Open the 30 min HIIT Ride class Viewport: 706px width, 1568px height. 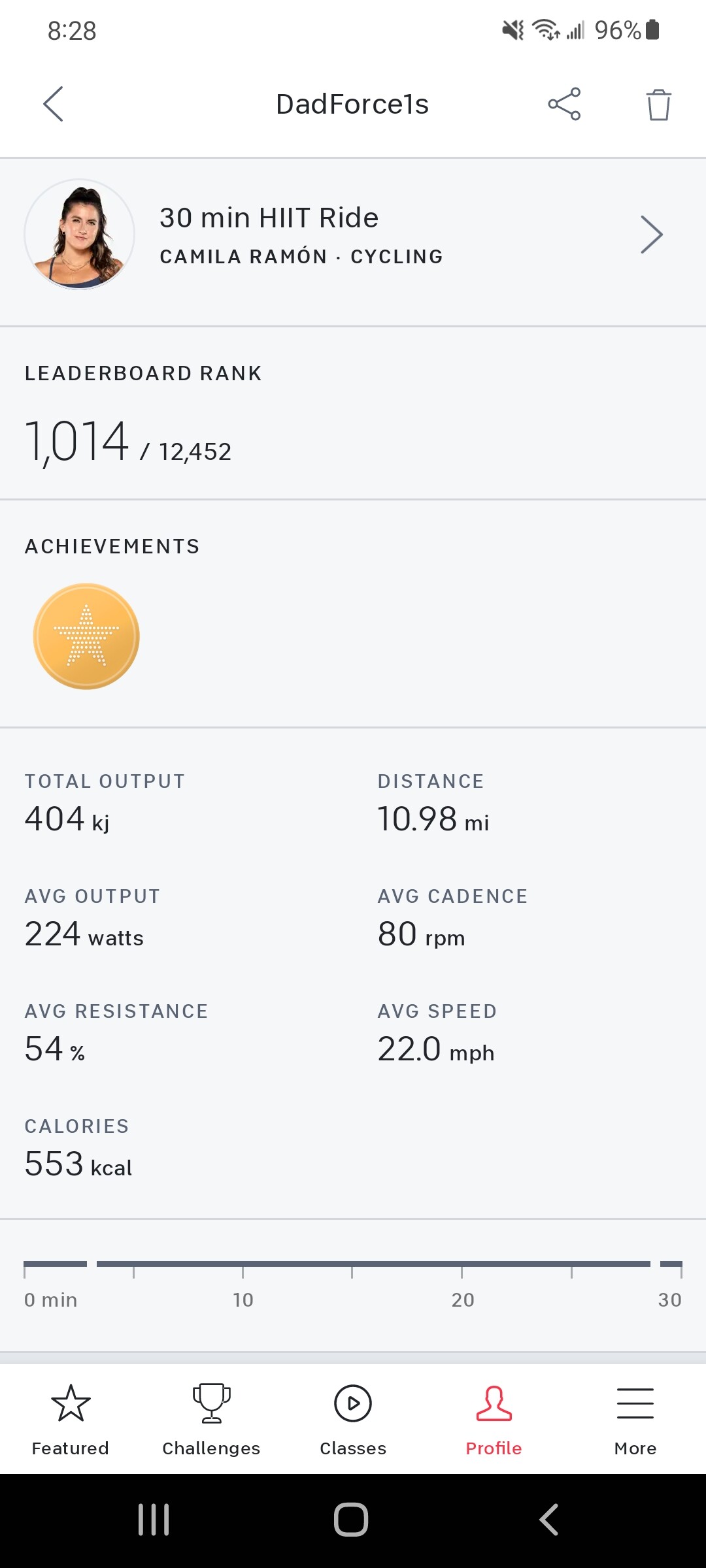[353, 235]
